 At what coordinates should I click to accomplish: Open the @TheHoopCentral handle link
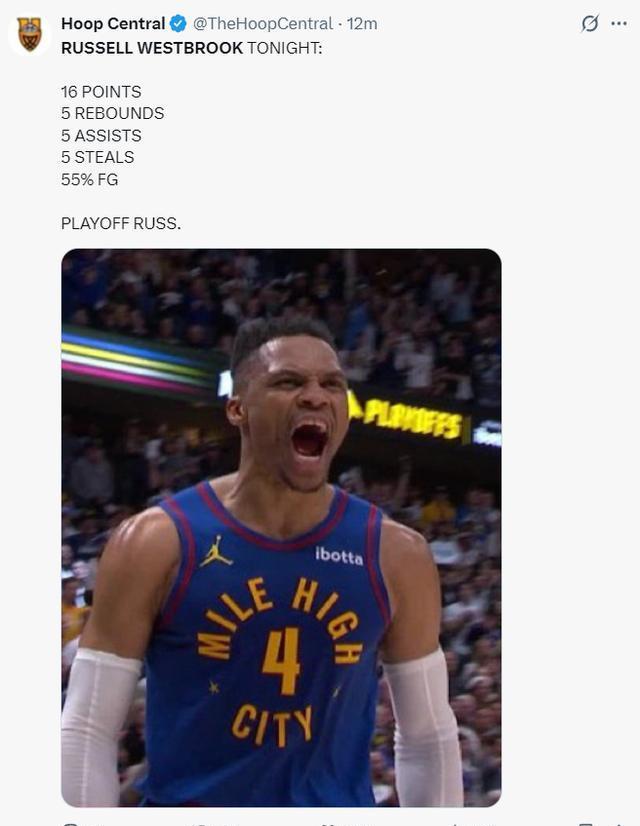(262, 23)
